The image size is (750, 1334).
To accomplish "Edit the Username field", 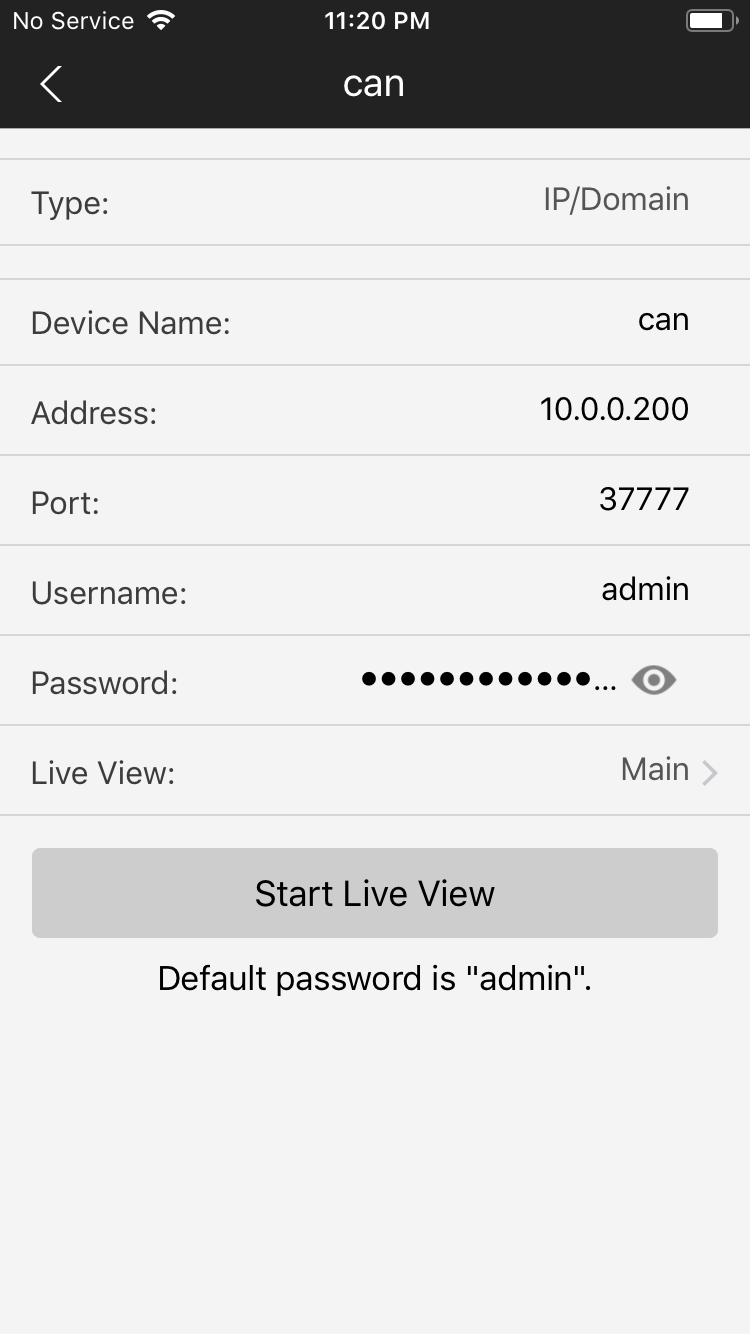I will point(375,591).
